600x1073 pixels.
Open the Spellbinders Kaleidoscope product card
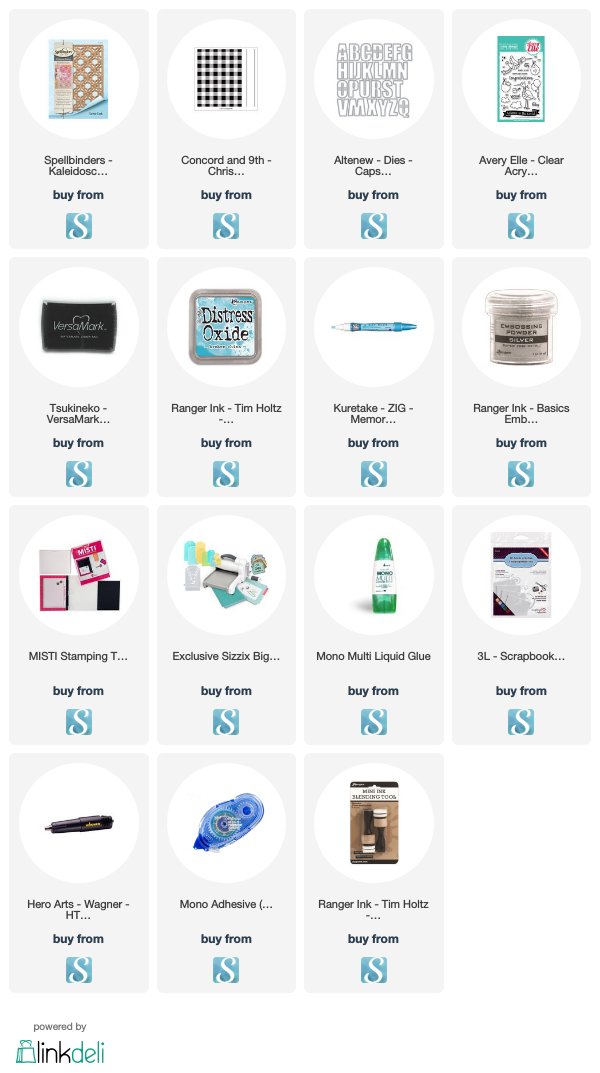(79, 129)
